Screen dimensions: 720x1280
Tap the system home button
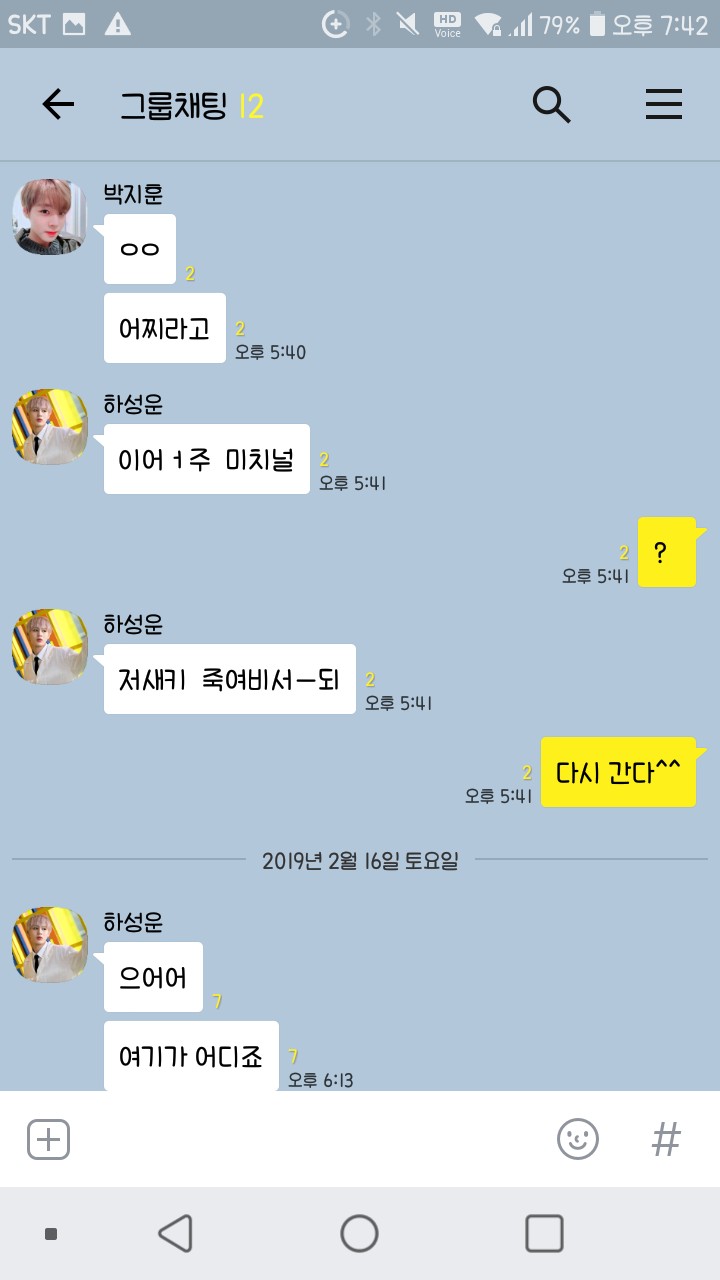[359, 1234]
